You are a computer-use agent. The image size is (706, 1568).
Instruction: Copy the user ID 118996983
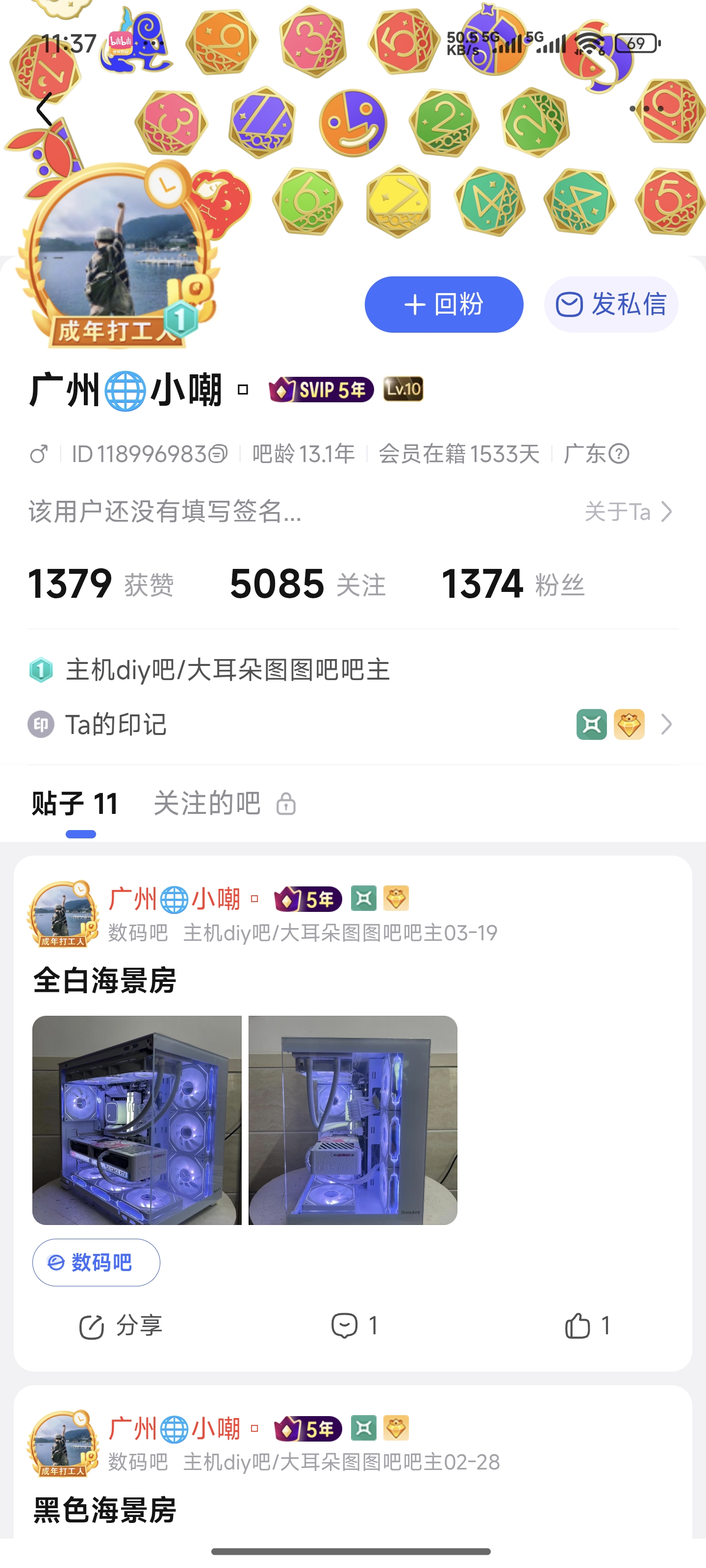[218, 454]
